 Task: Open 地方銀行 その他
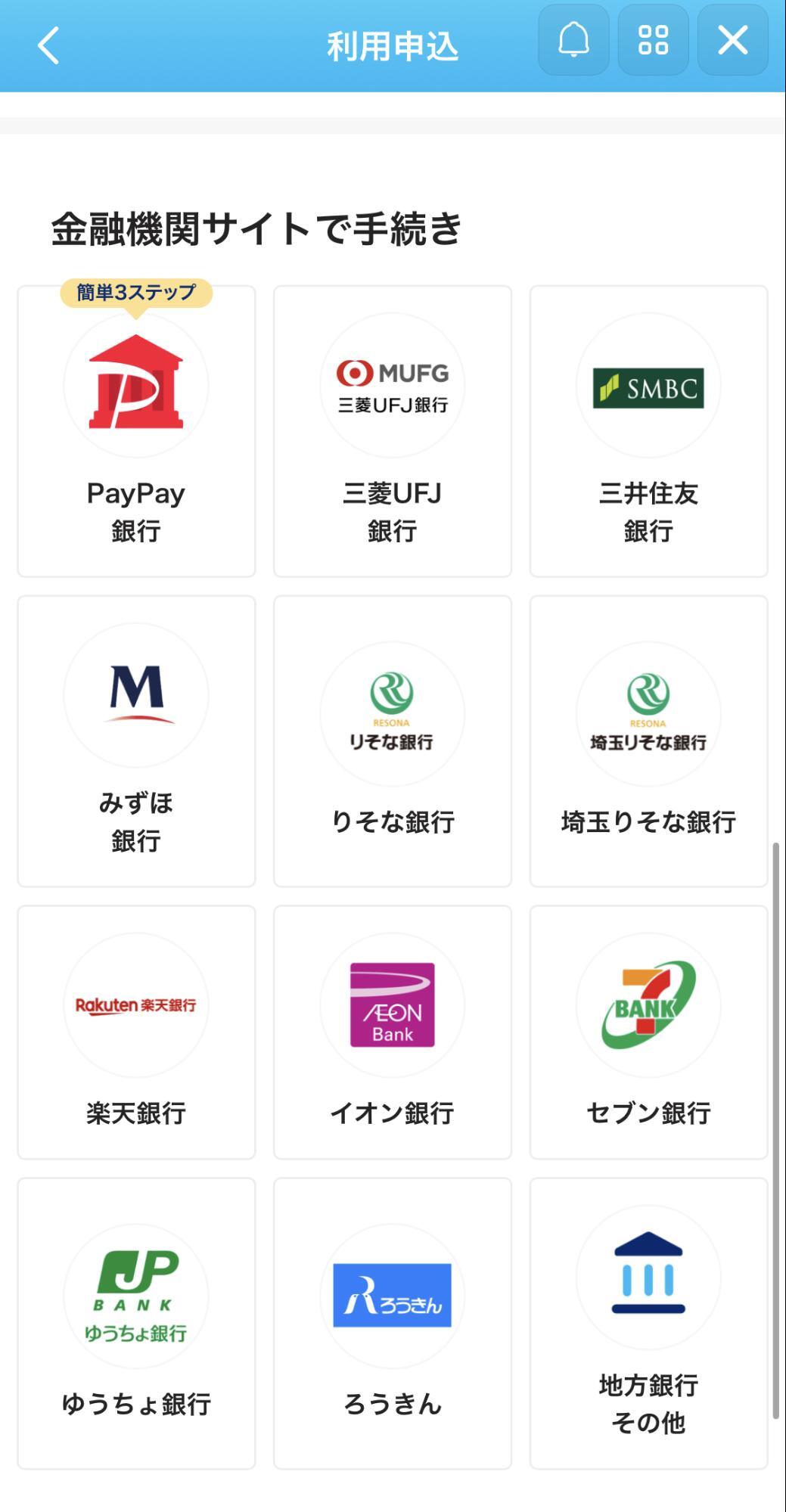(x=648, y=1324)
